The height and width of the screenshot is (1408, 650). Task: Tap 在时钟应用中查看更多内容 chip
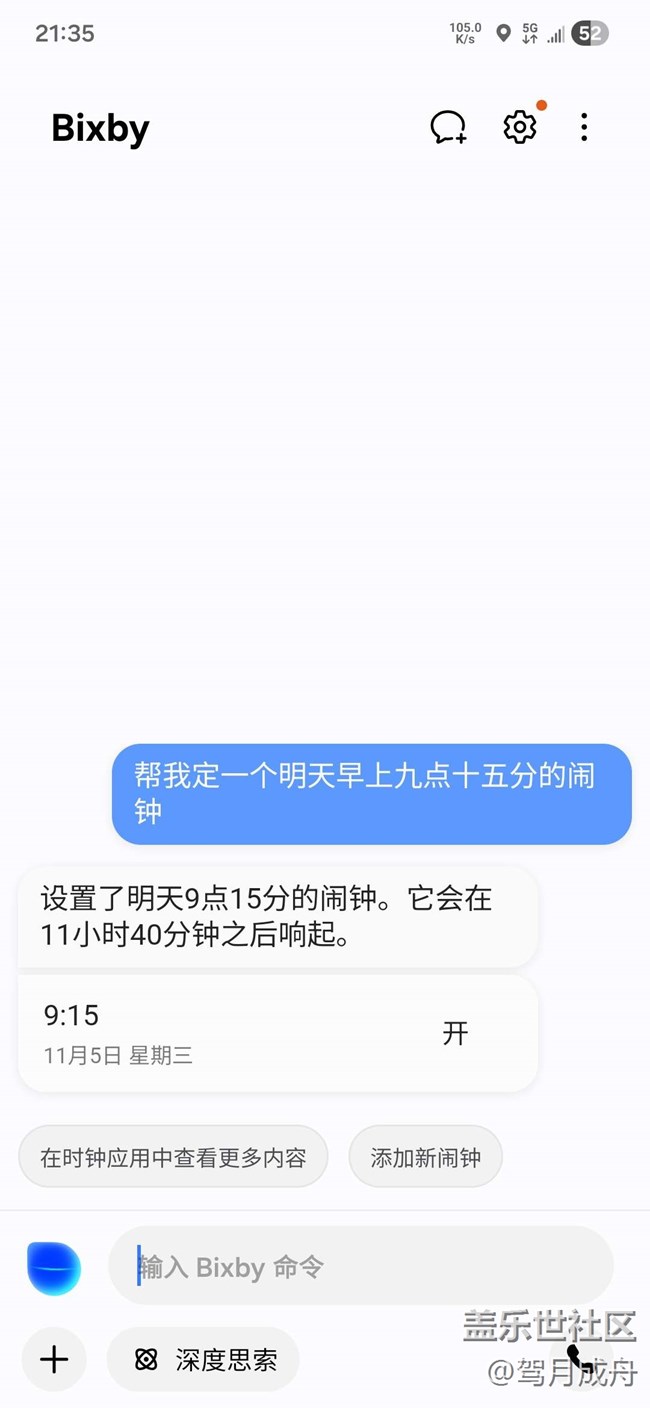pyautogui.click(x=173, y=1157)
